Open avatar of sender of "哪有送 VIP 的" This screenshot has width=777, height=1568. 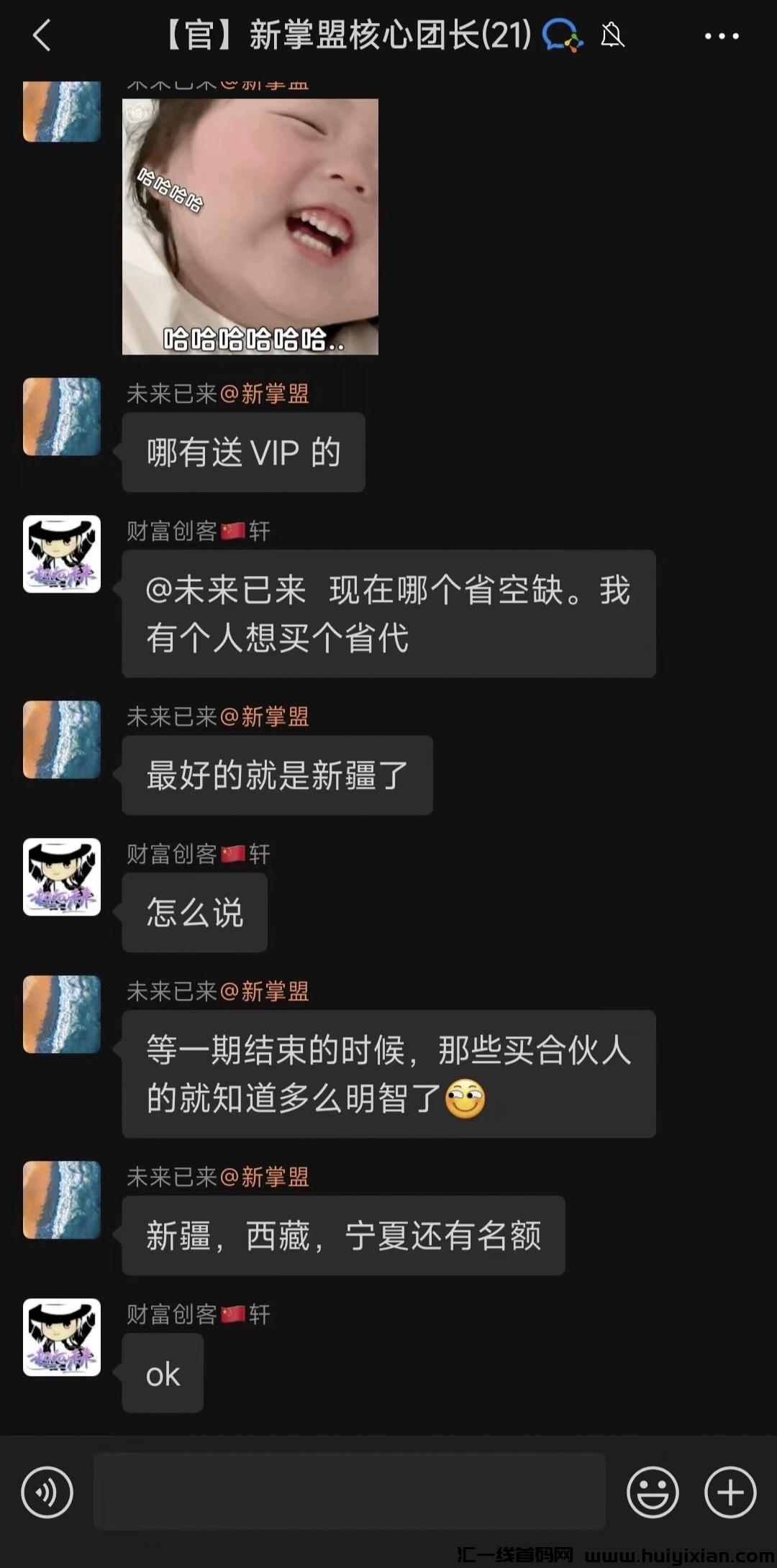[62, 417]
